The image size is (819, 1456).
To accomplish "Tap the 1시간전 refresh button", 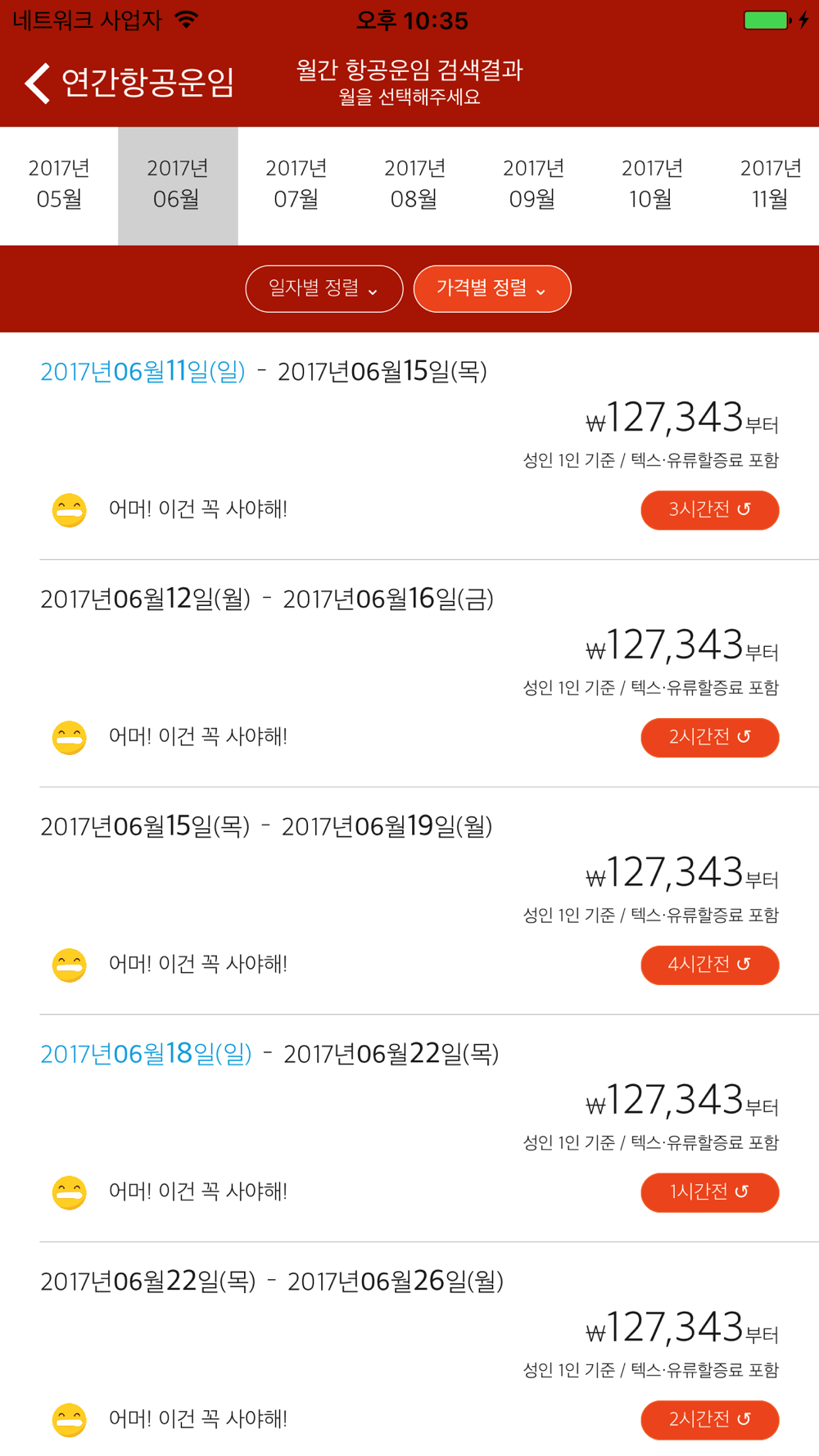I will pyautogui.click(x=709, y=1192).
